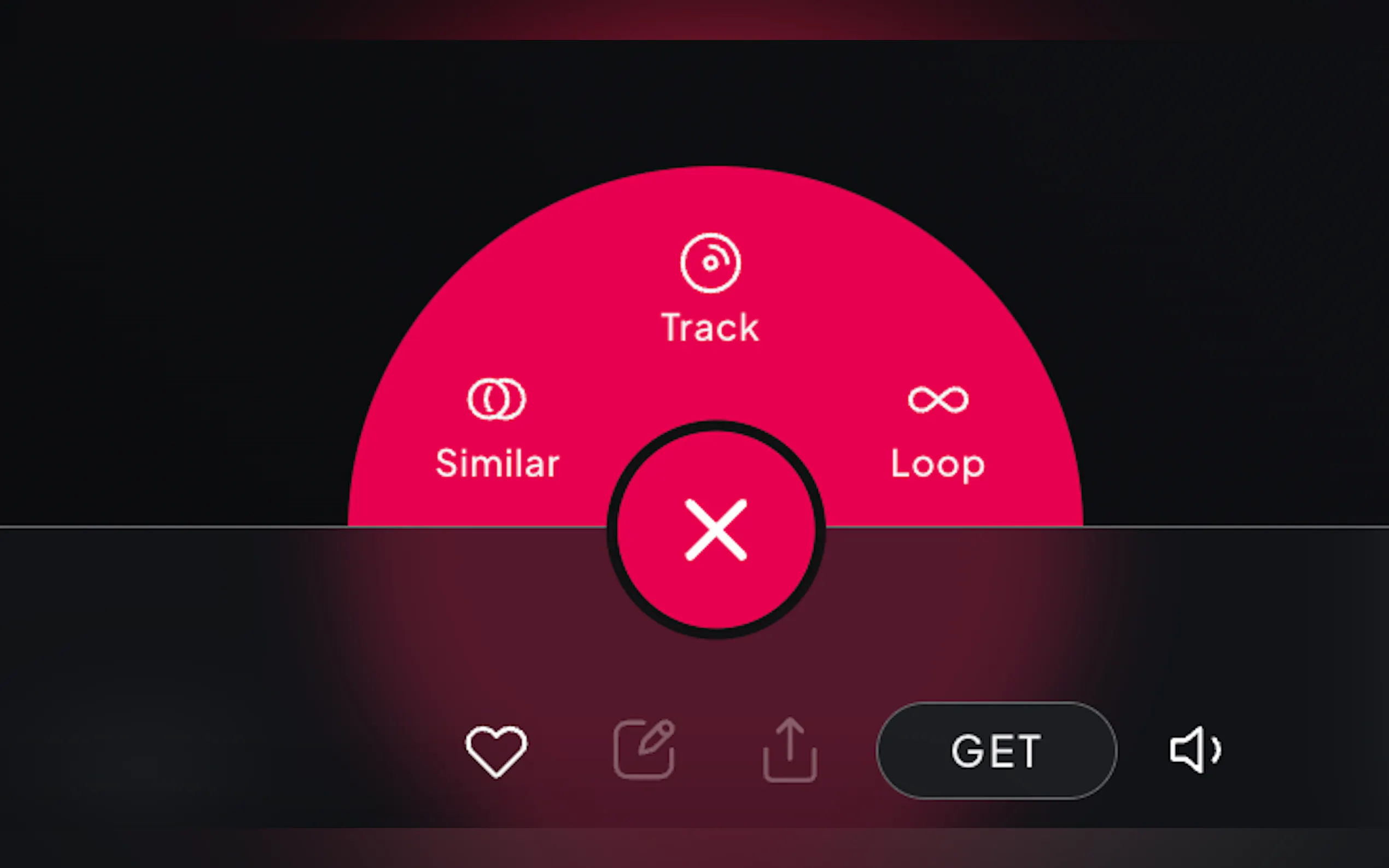Share the track via upload icon
Screen dimensions: 1389x868
(x=790, y=749)
